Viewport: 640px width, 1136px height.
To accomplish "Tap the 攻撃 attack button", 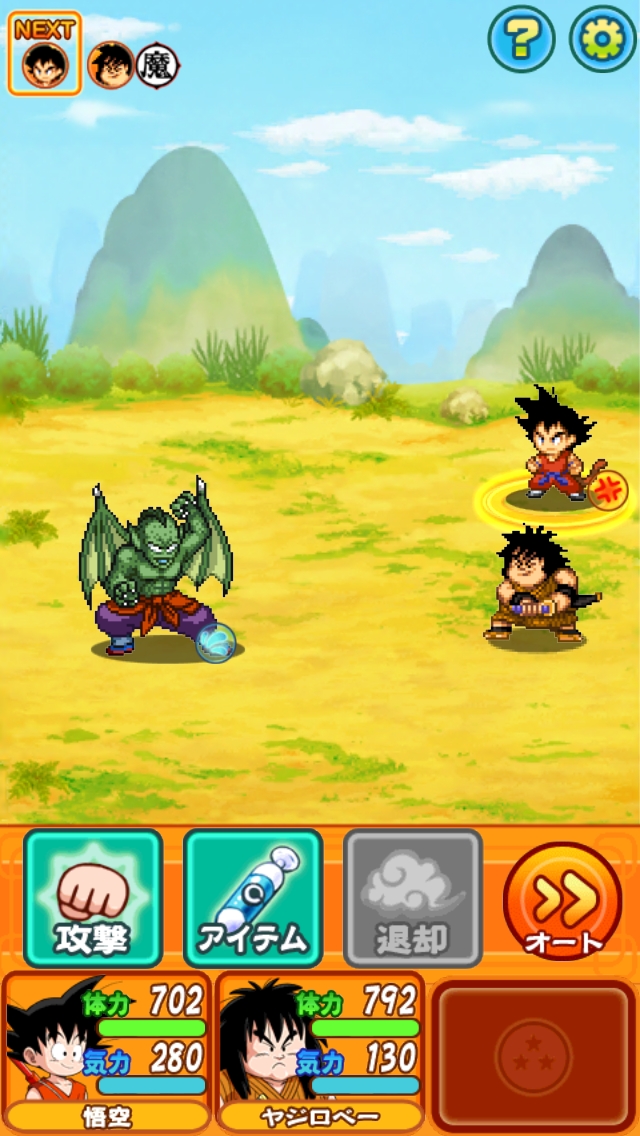I will [x=93, y=898].
